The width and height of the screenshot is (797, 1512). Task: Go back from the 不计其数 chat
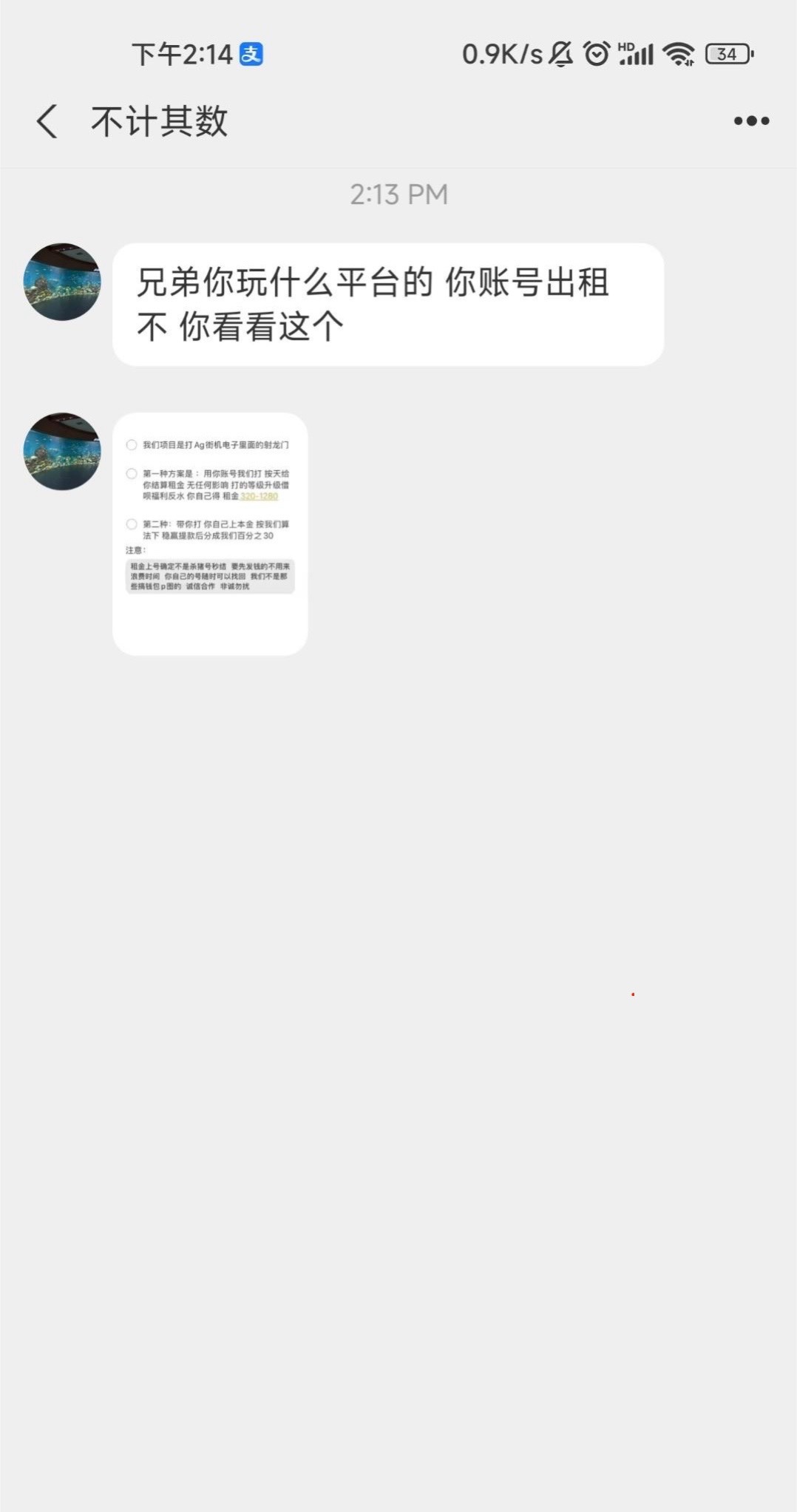[x=47, y=121]
